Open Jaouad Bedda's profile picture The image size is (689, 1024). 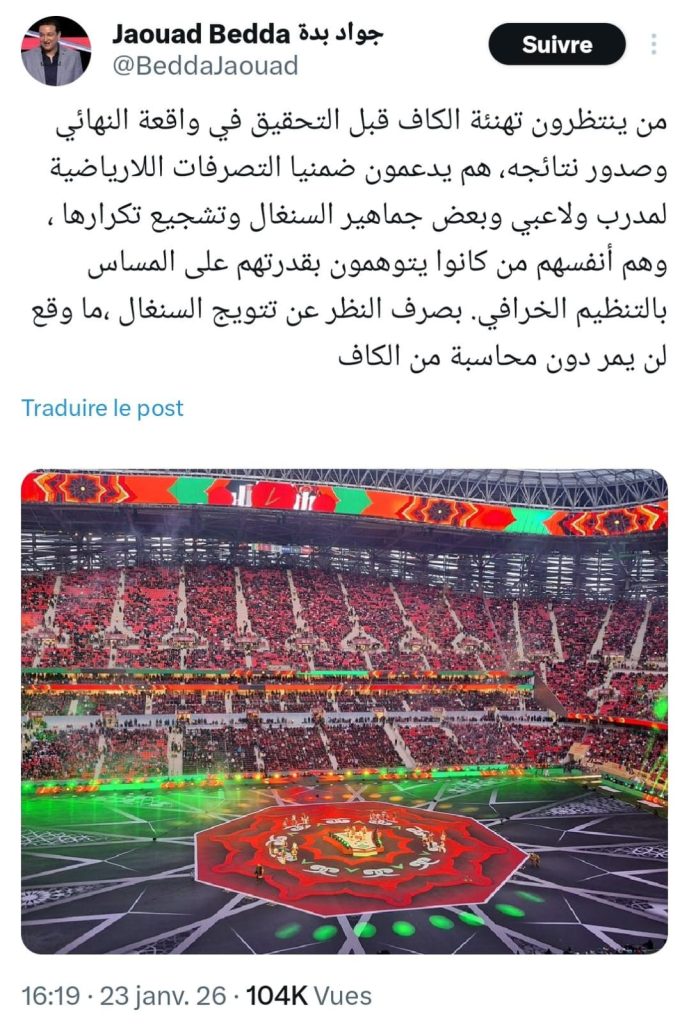(56, 50)
